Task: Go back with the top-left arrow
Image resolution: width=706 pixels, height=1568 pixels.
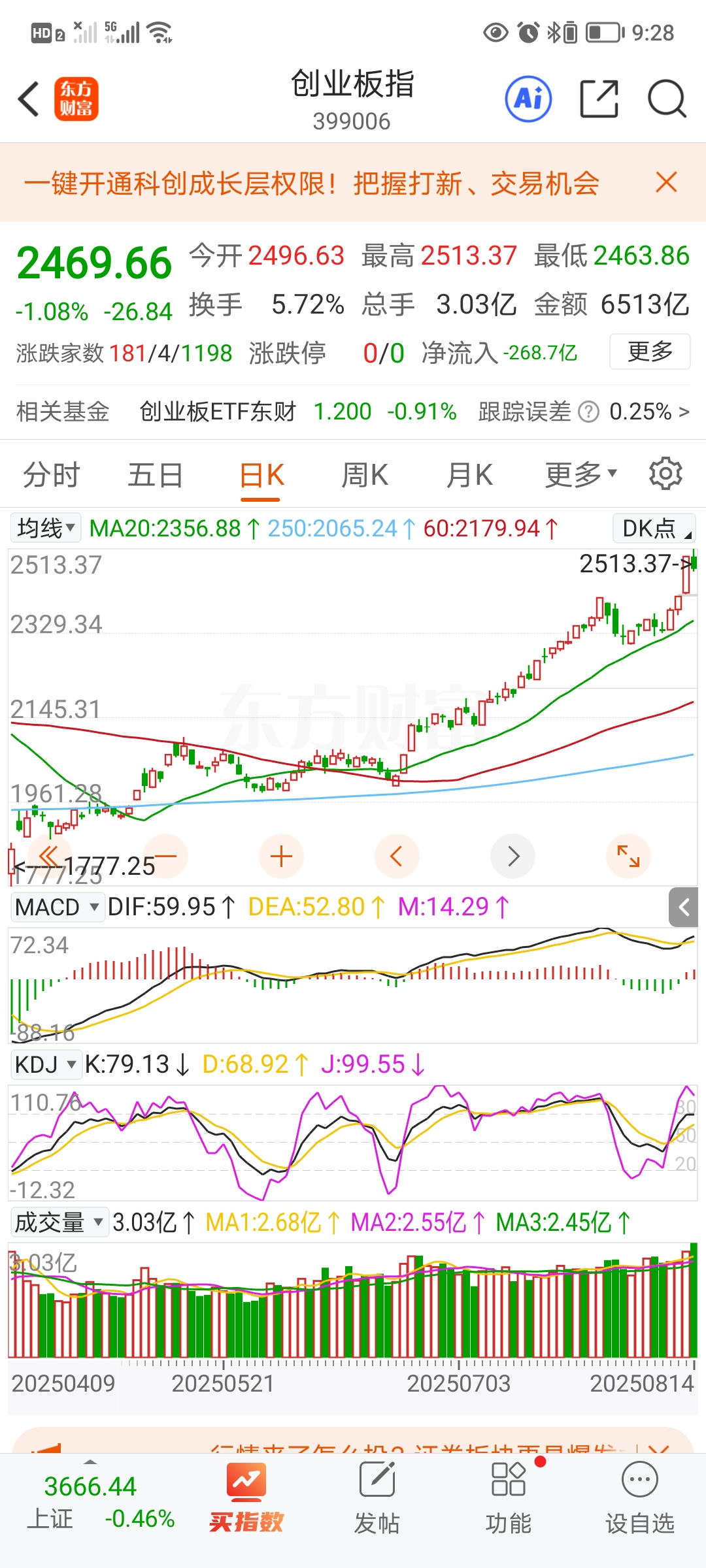Action: pyautogui.click(x=29, y=99)
